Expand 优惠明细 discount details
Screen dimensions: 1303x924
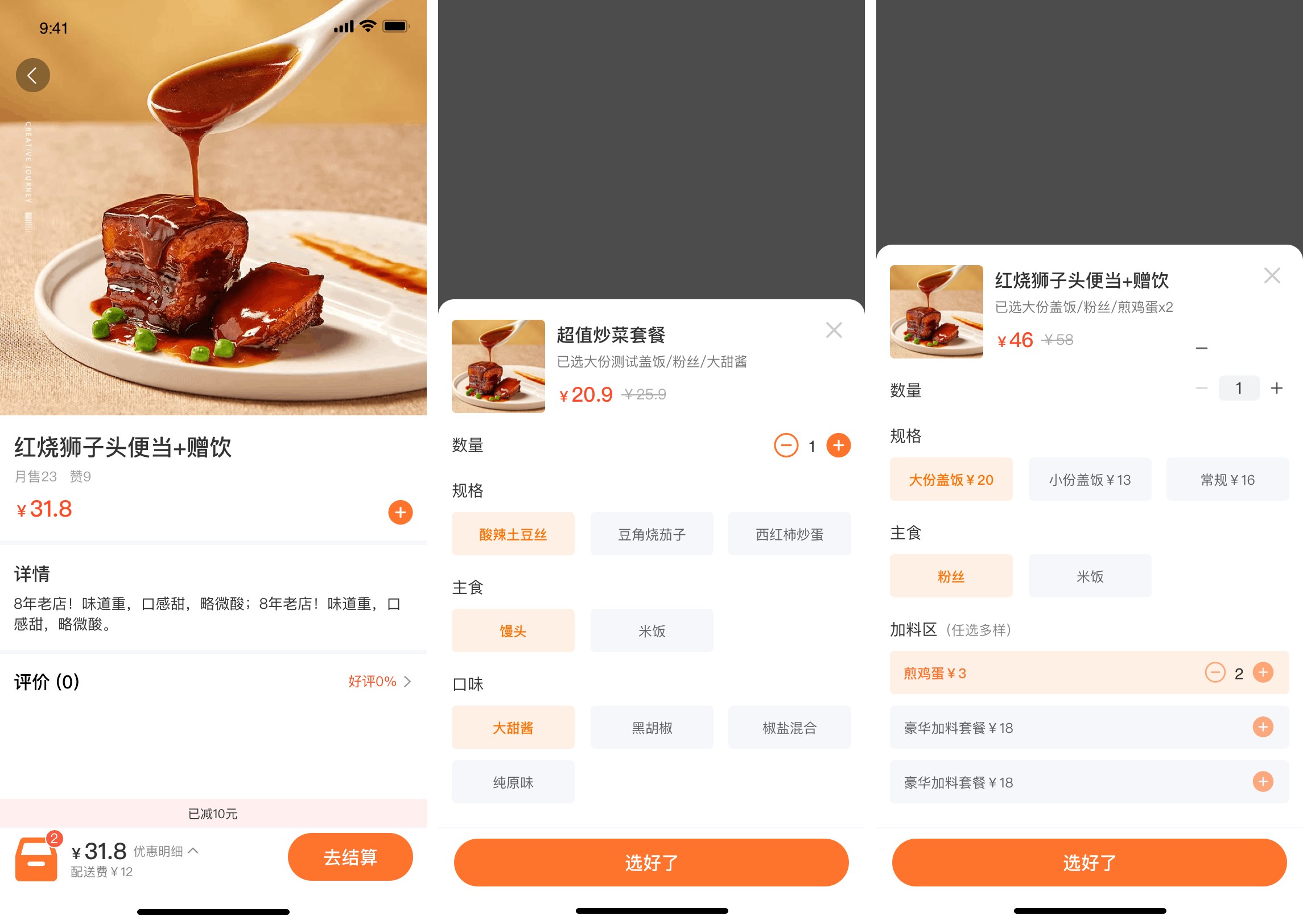[x=166, y=851]
